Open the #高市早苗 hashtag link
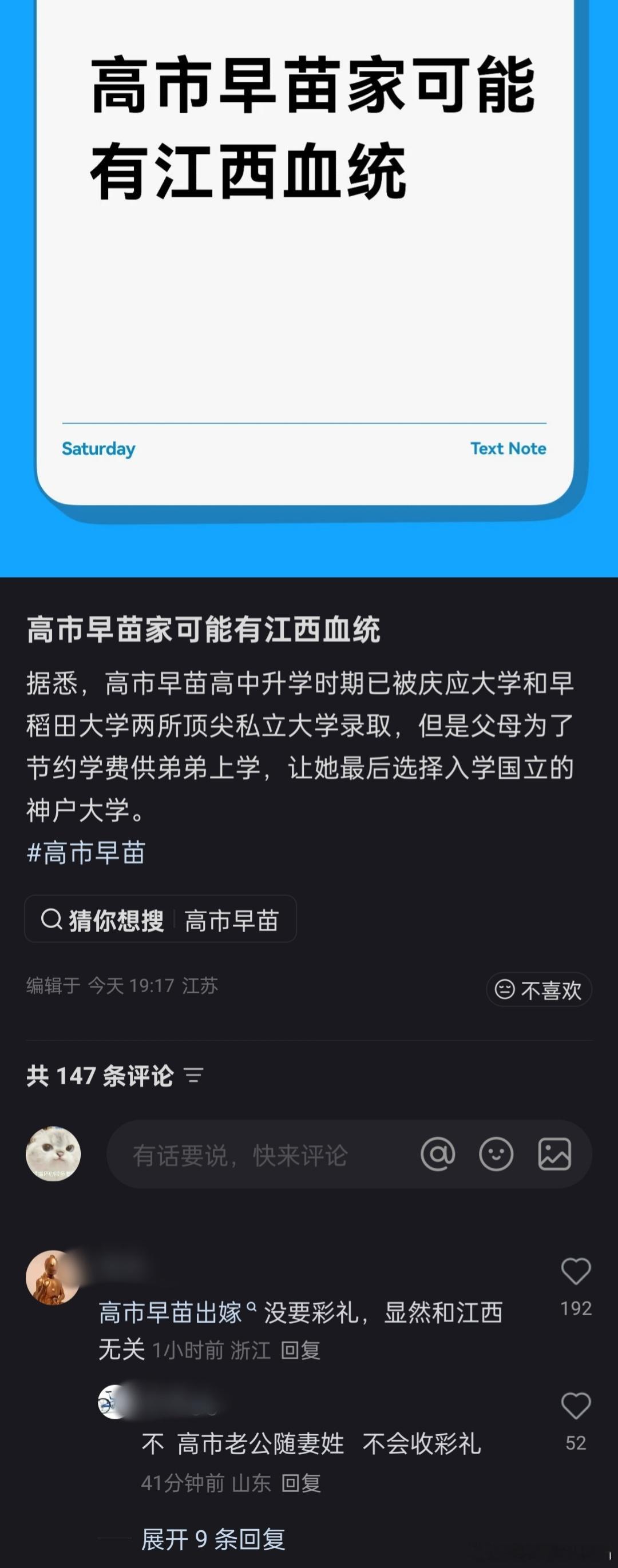Image resolution: width=618 pixels, height=1568 pixels. 86,852
